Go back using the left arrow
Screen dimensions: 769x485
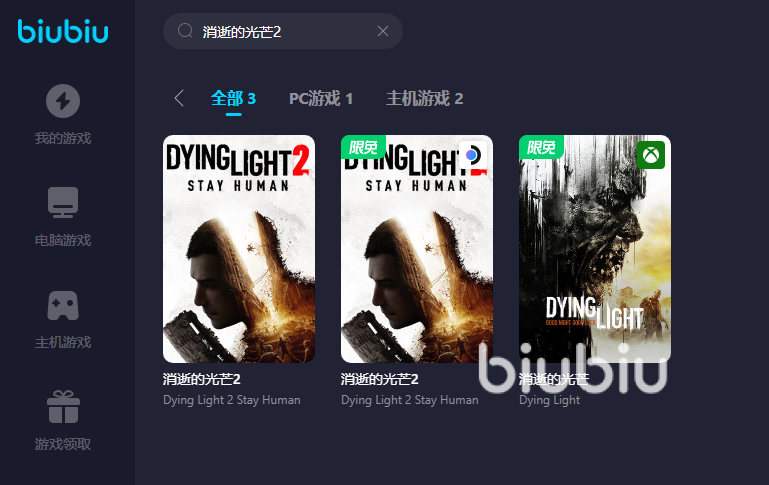point(179,98)
